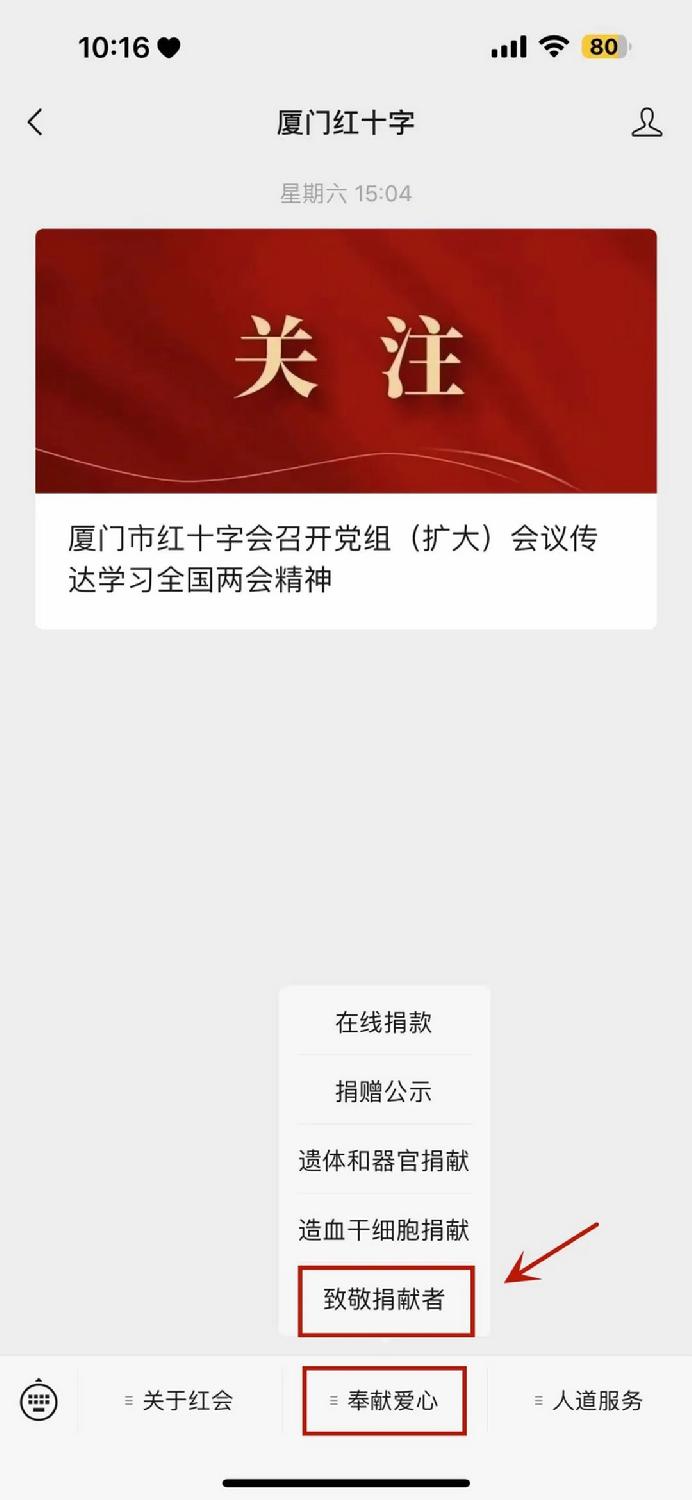692x1500 pixels.
Task: Choose 遗体和器官捐献 menu option
Action: click(x=384, y=1160)
